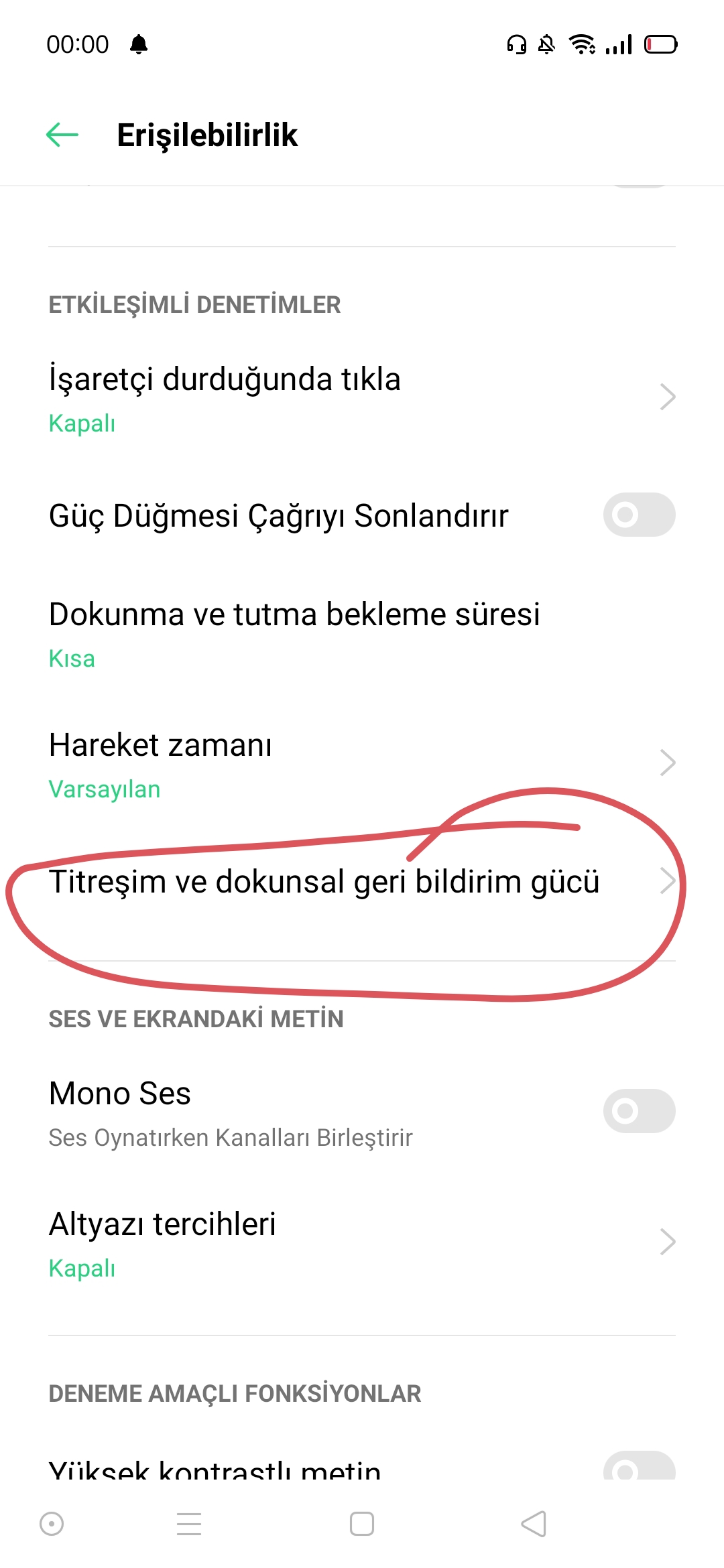
Task: Open İşaretçi durduğunda tıkla setting
Action: point(362,398)
